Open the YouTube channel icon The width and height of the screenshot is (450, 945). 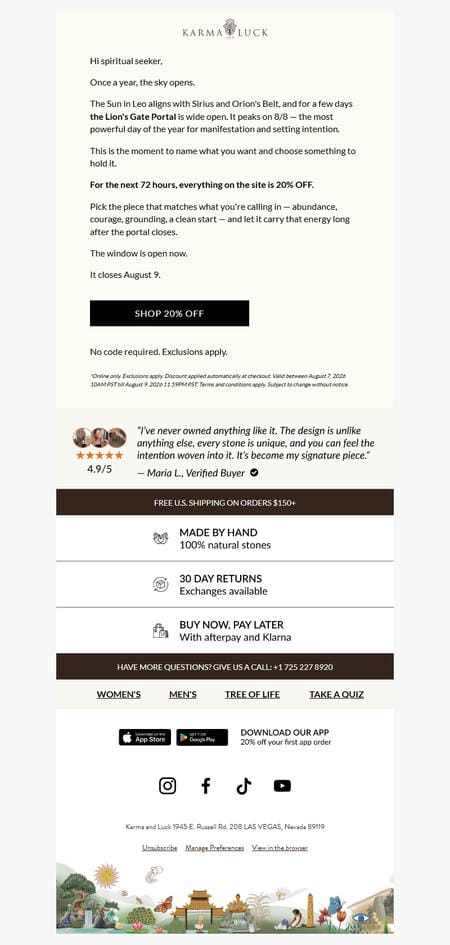coord(282,786)
